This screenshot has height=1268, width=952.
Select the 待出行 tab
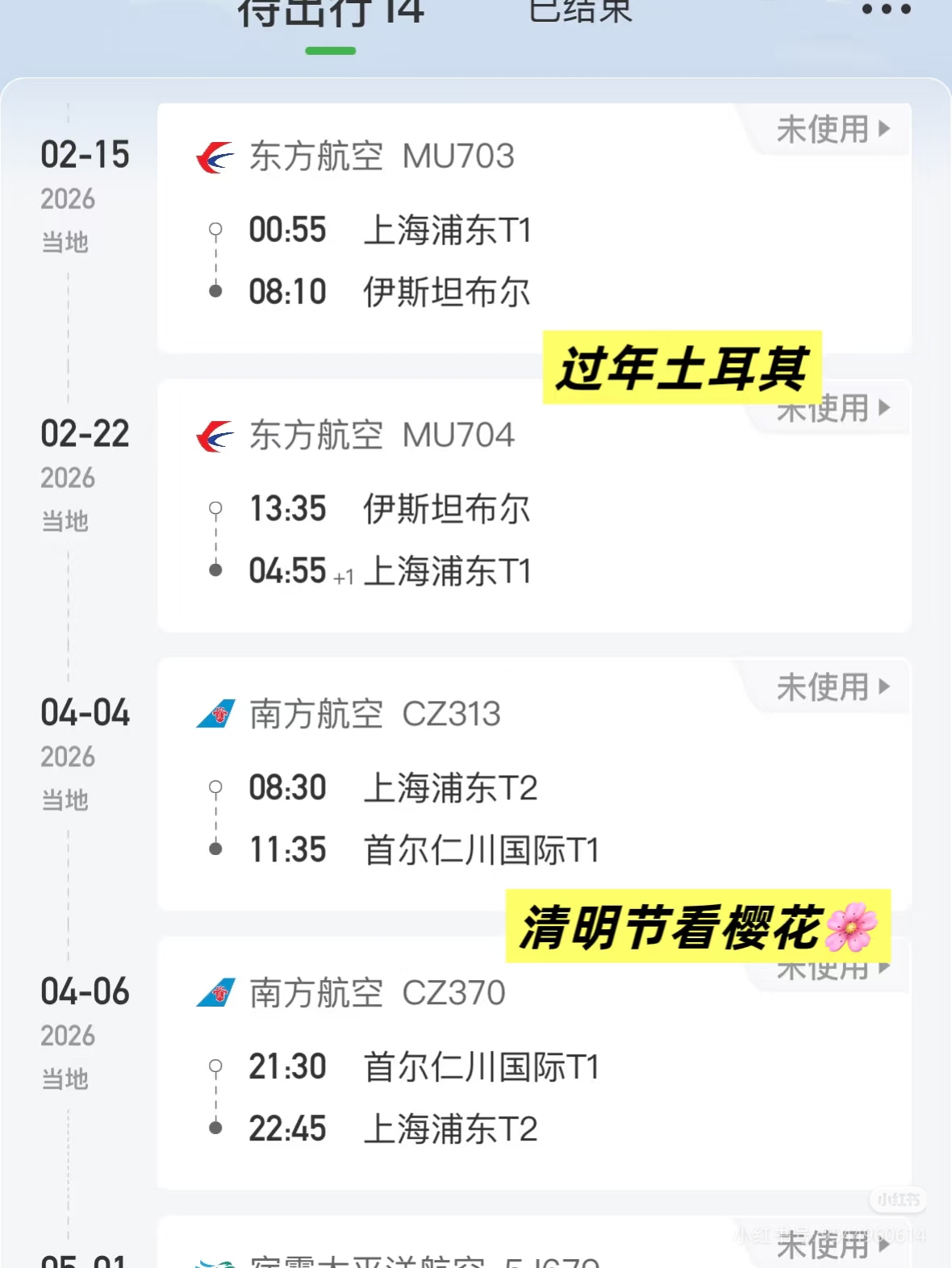tap(330, 15)
